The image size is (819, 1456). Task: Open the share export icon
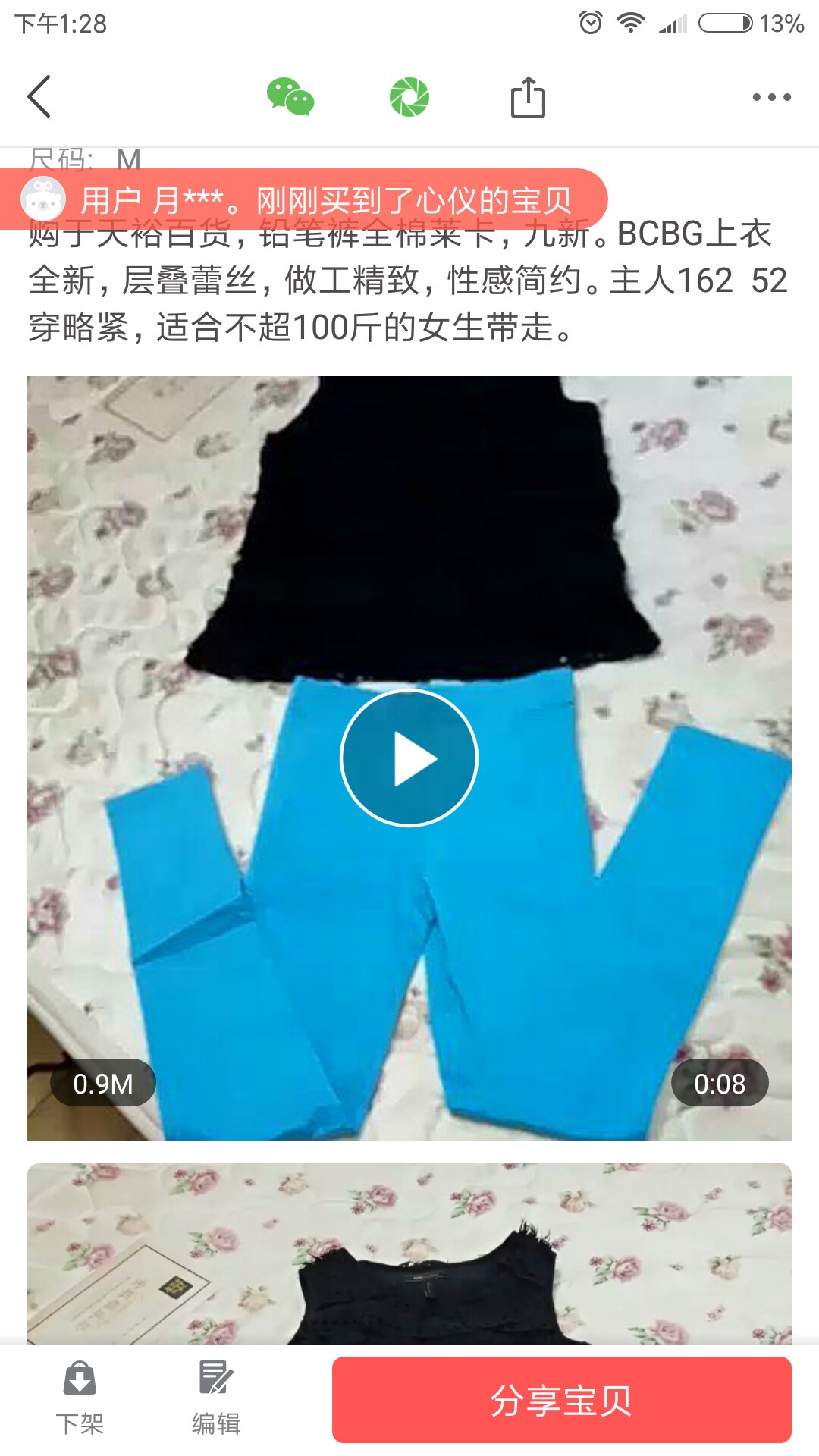(528, 97)
